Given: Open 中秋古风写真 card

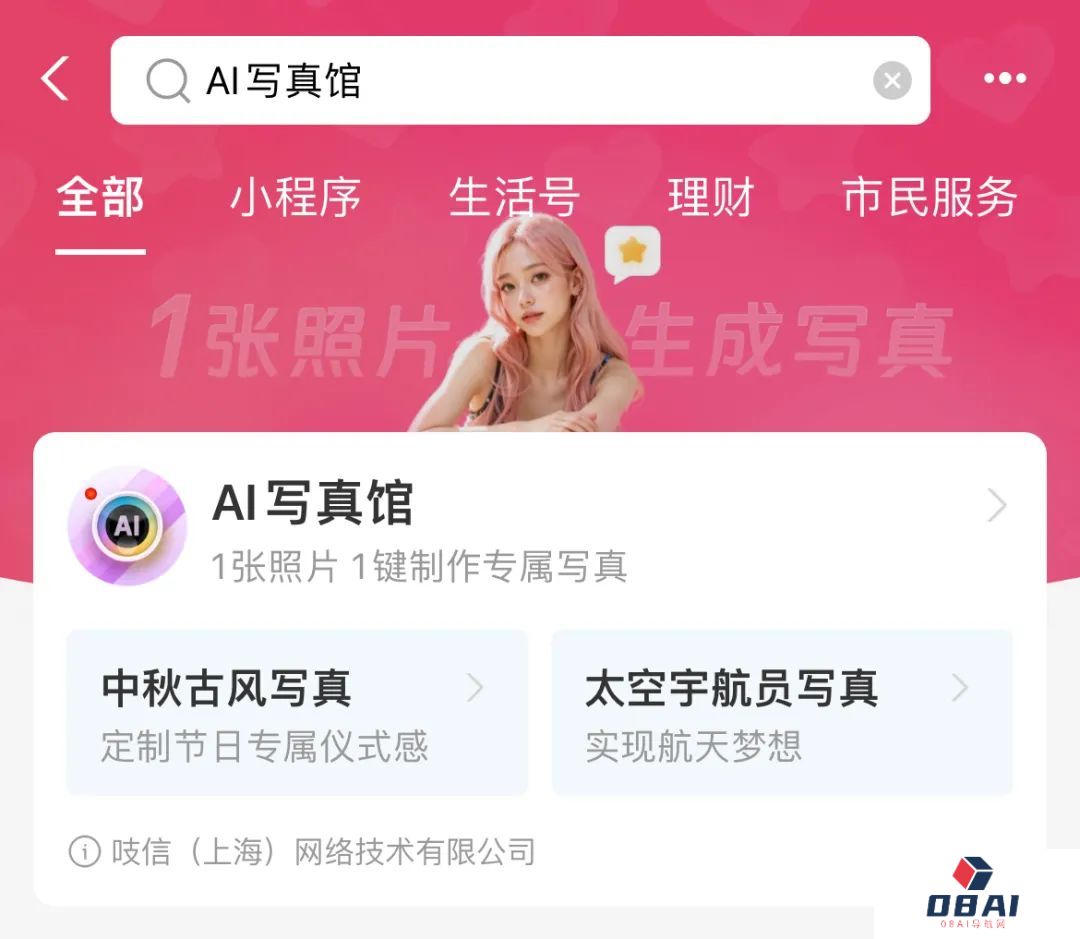Looking at the screenshot, I should tap(297, 712).
